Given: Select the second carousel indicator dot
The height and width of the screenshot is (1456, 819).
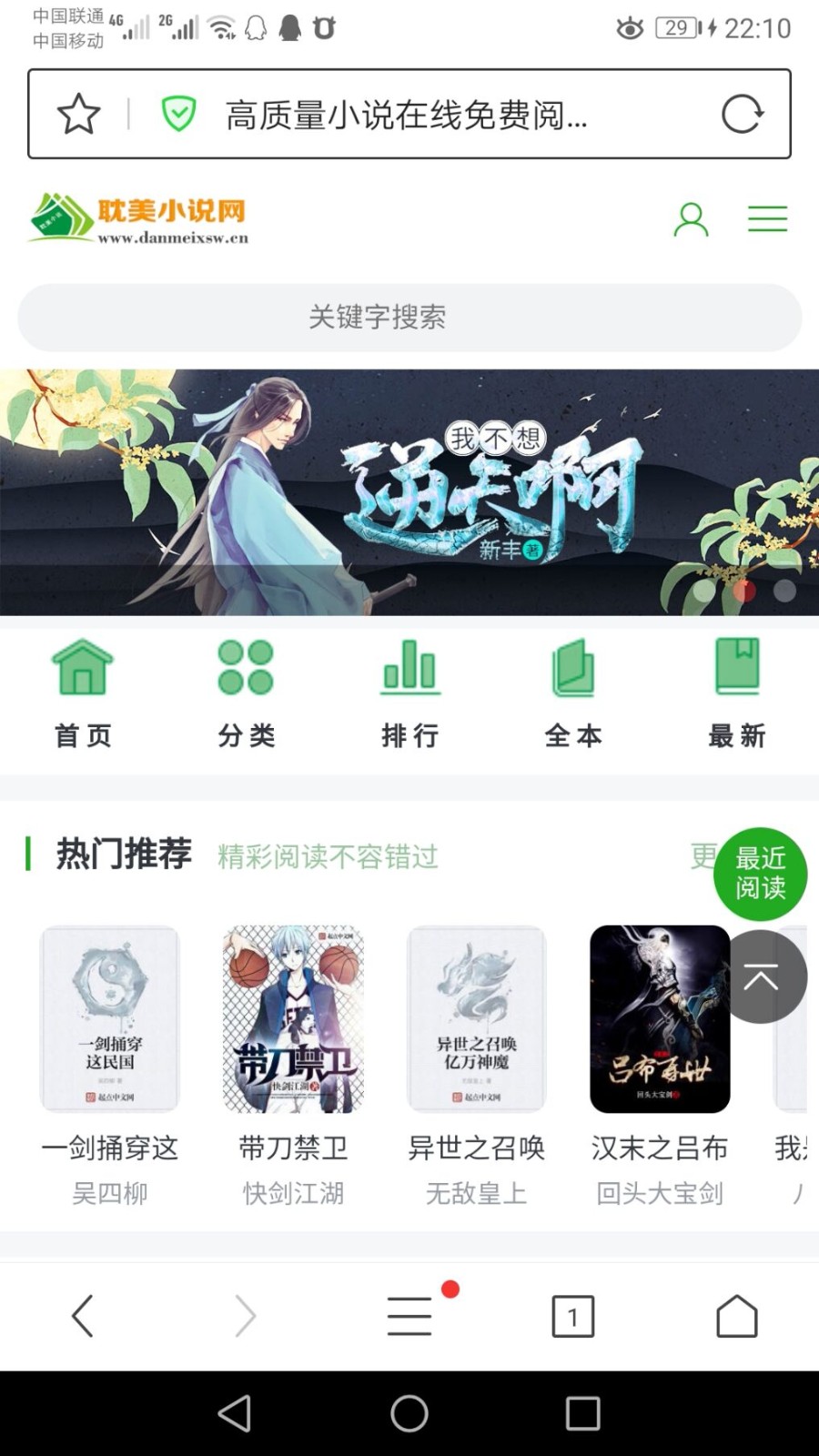Looking at the screenshot, I should point(744,591).
